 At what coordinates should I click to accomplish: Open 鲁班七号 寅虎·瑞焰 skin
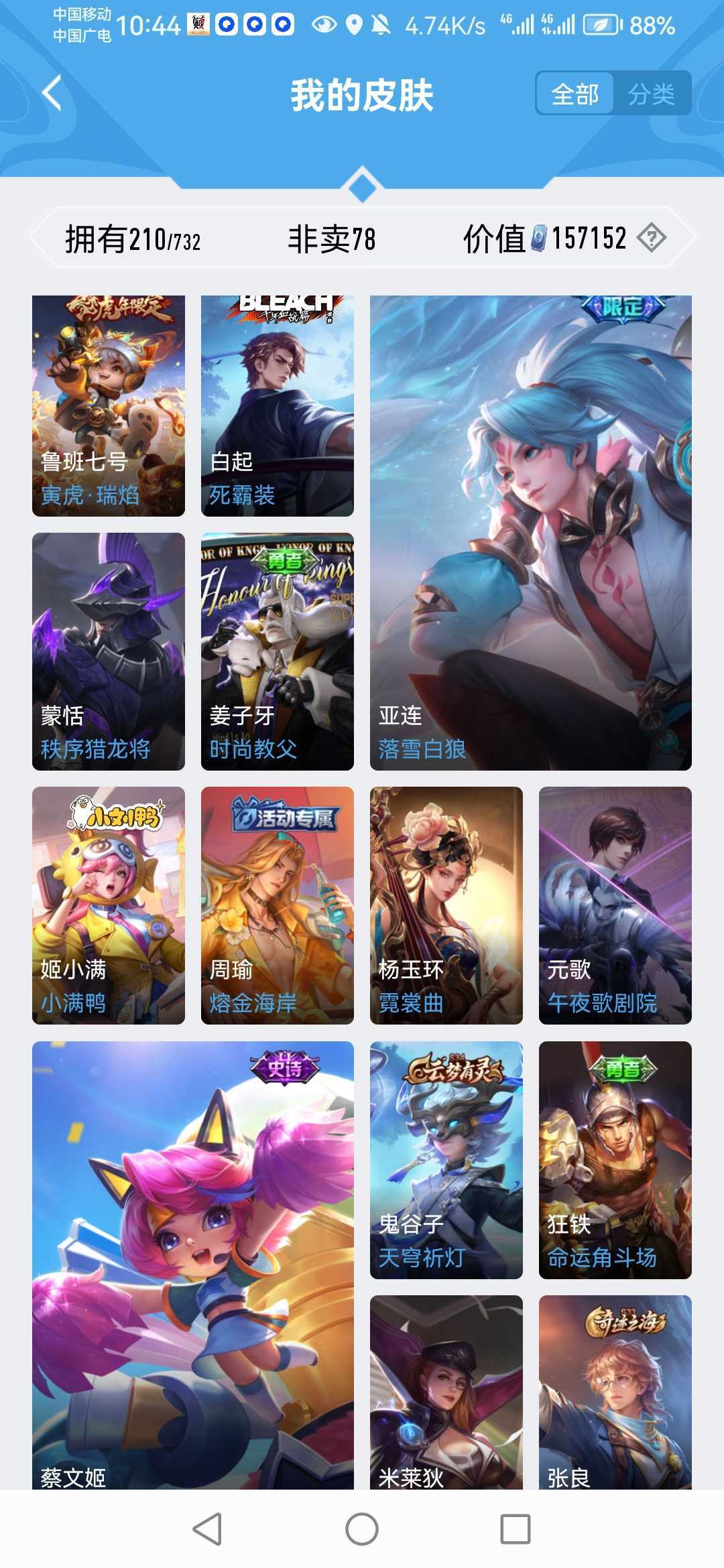click(109, 405)
